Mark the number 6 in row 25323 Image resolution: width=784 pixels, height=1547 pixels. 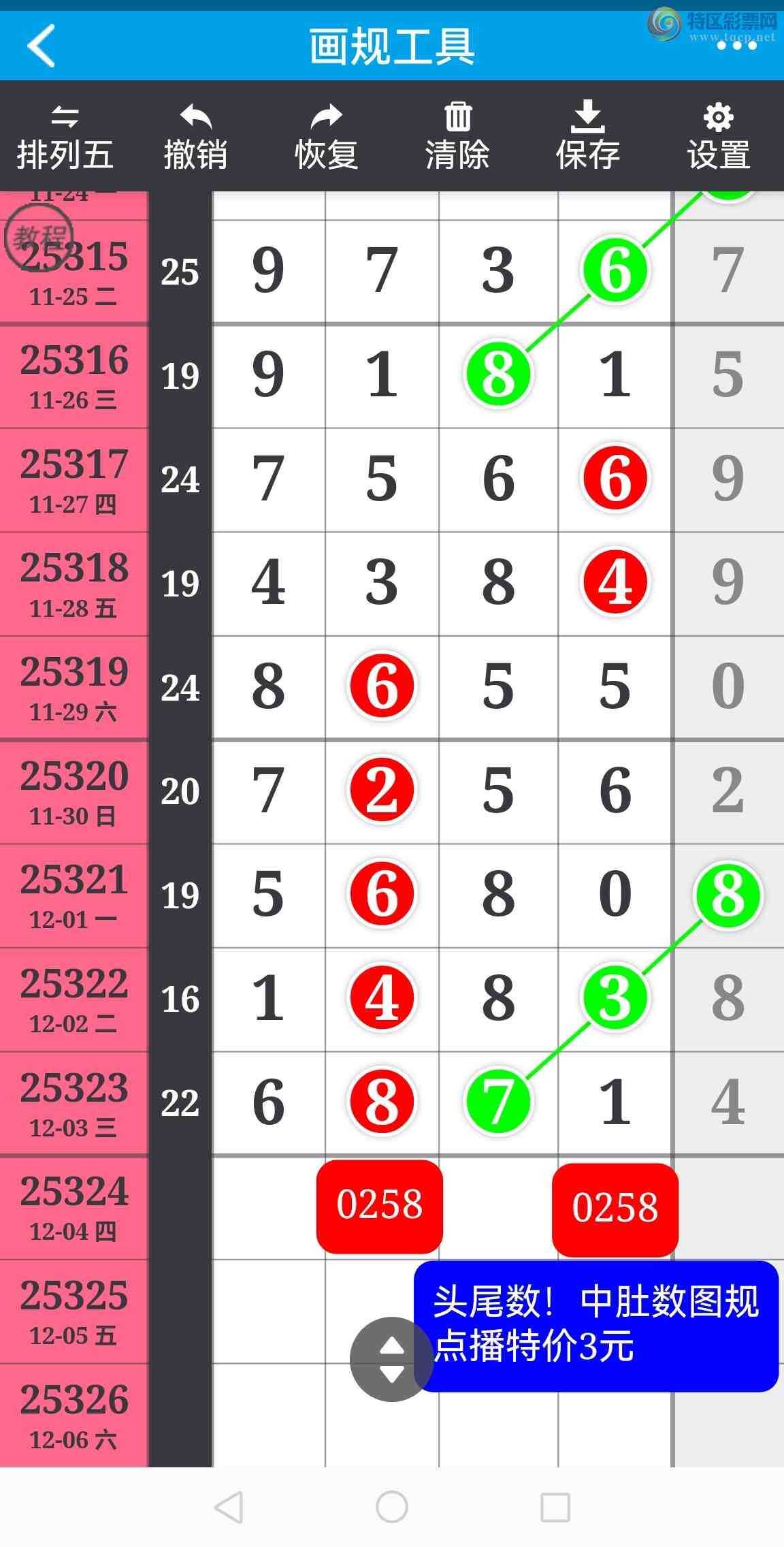[268, 1102]
